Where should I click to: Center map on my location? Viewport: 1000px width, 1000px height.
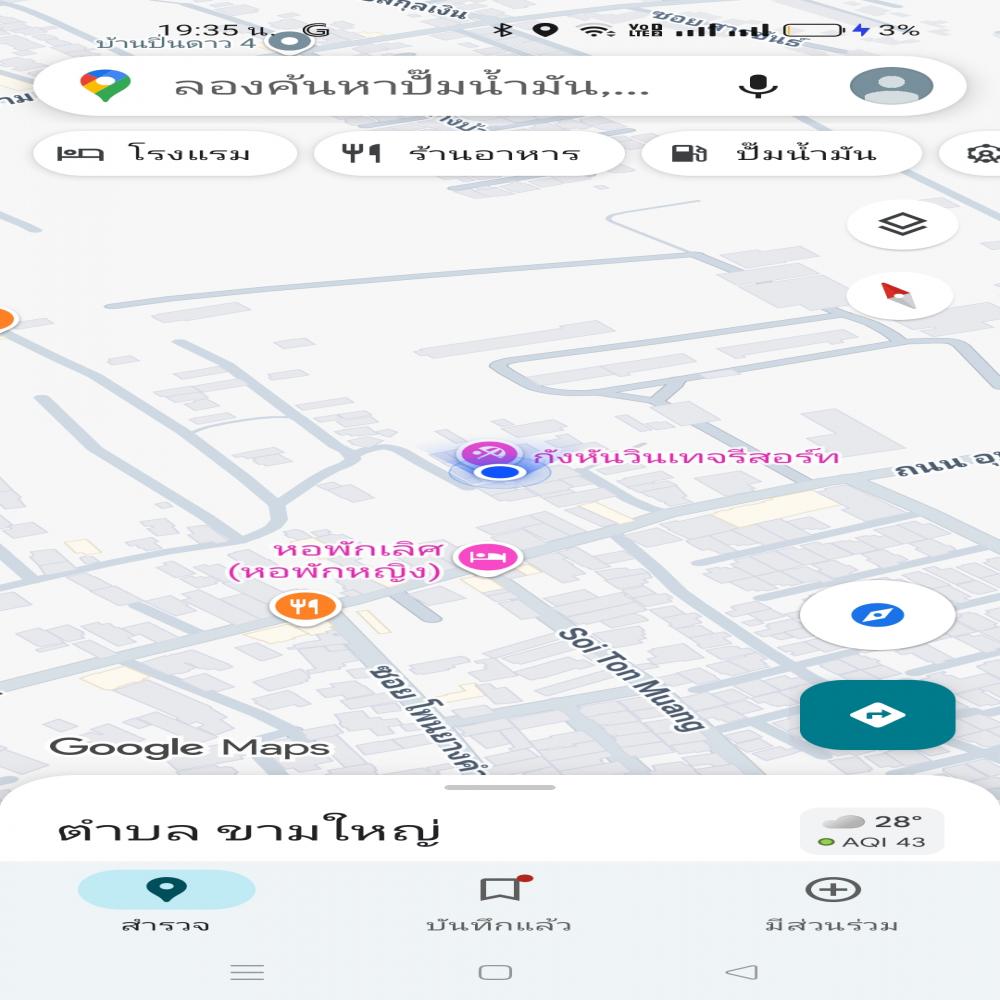click(877, 614)
